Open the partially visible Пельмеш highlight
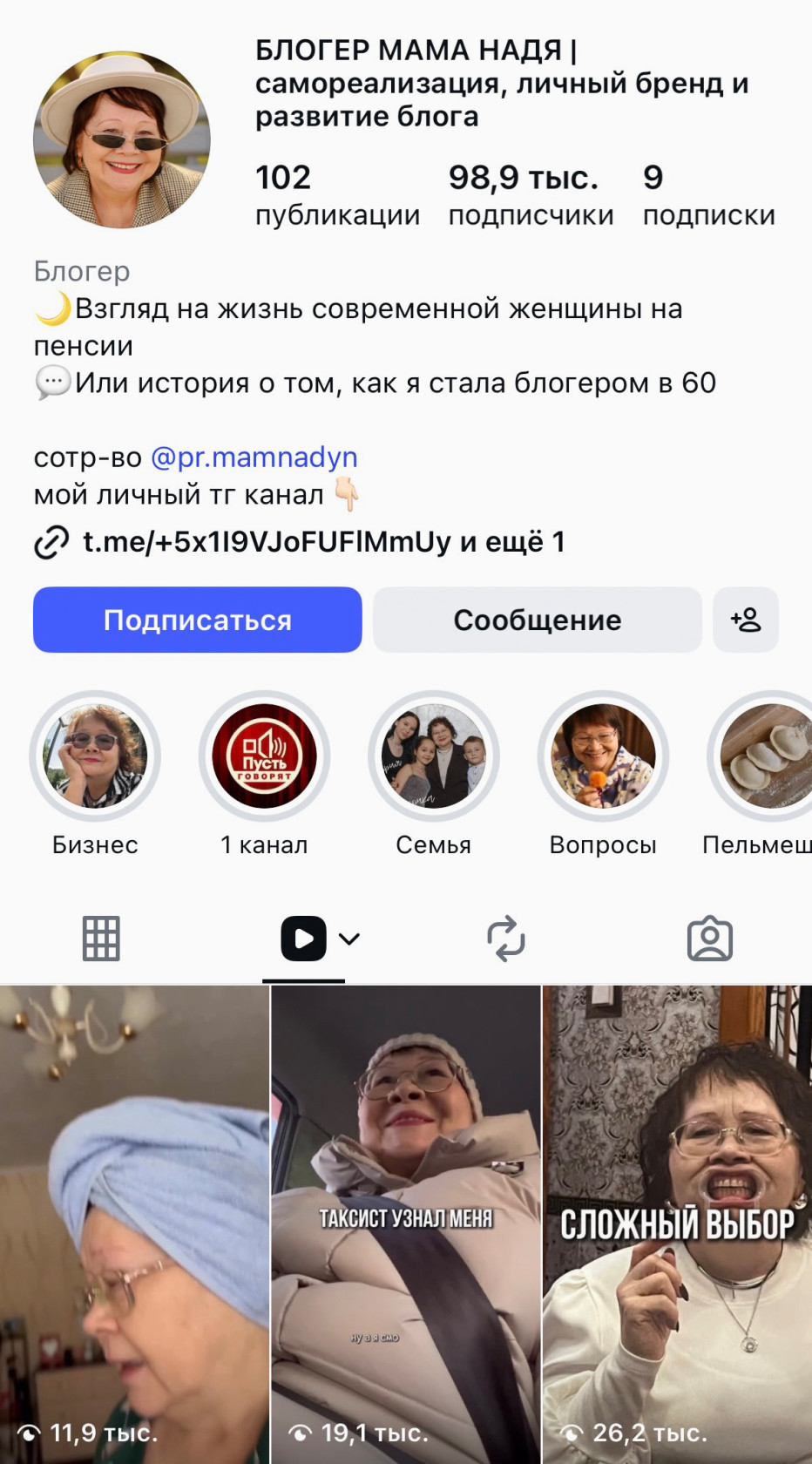The width and height of the screenshot is (812, 1464). pyautogui.click(x=766, y=757)
